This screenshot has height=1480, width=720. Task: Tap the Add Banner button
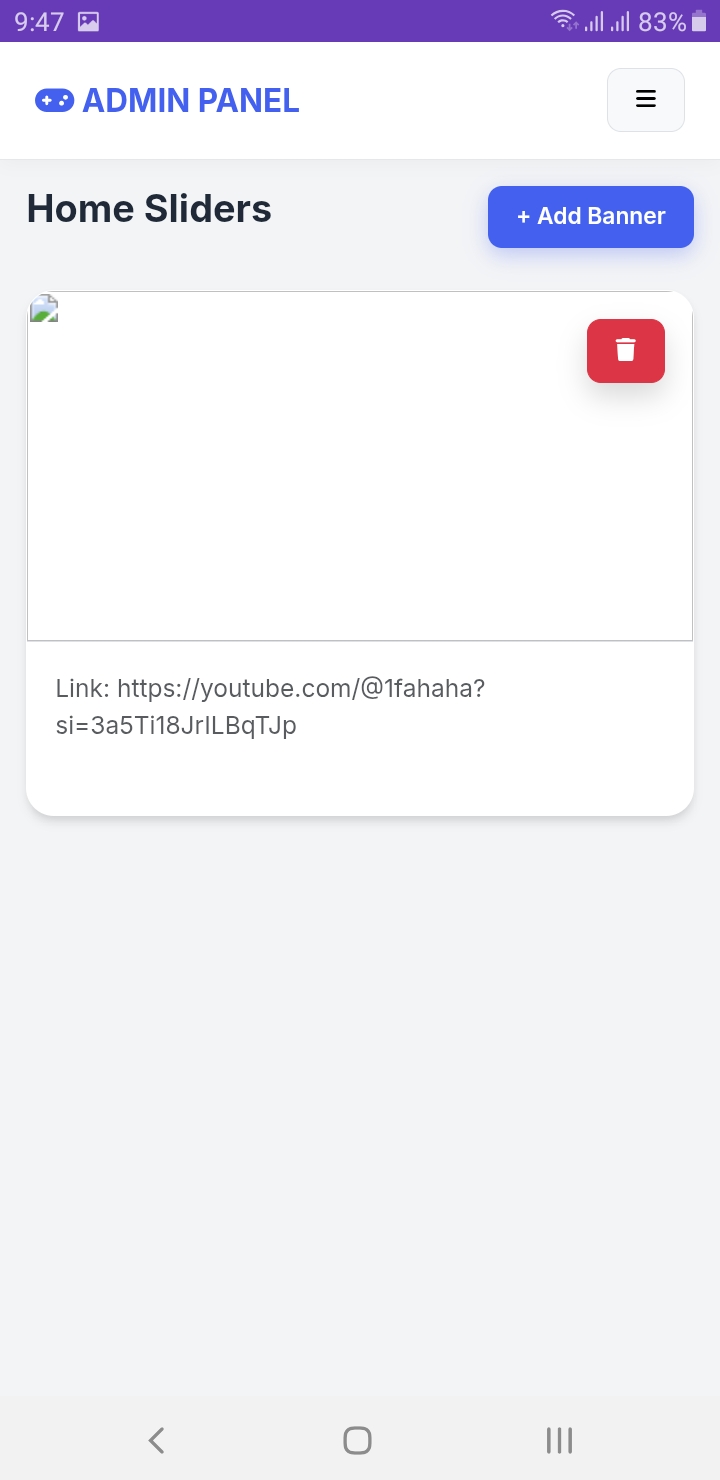(590, 216)
